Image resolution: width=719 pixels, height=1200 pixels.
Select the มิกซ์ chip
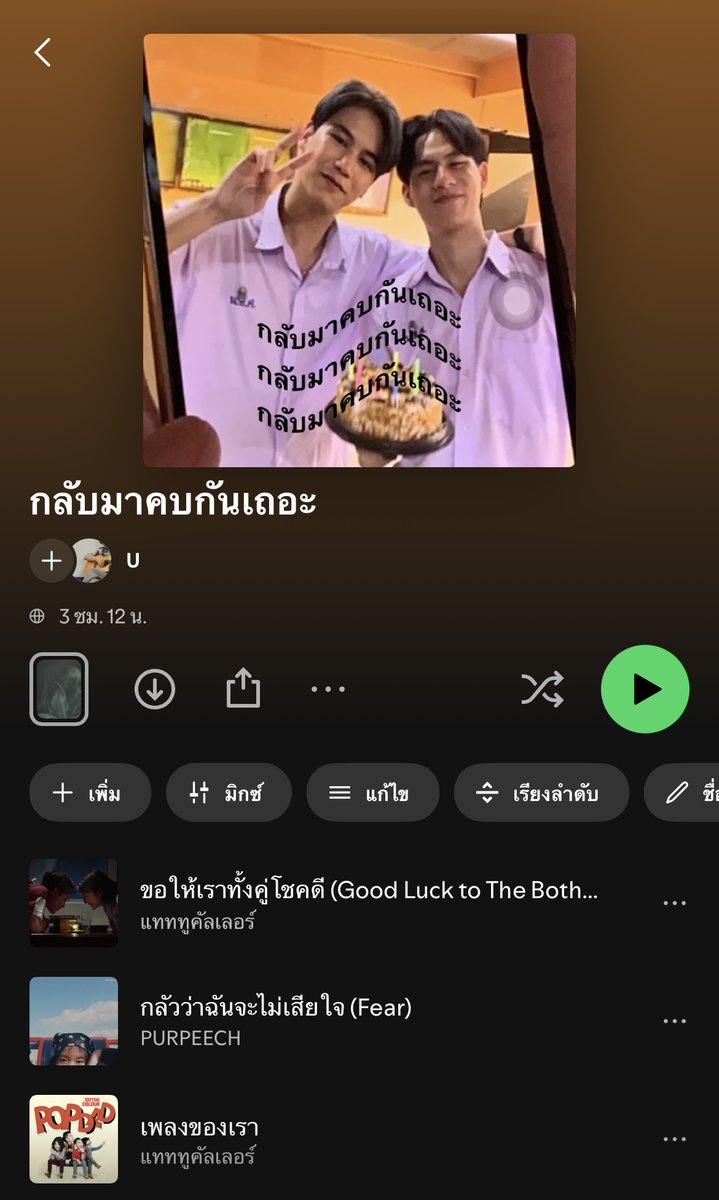point(228,793)
